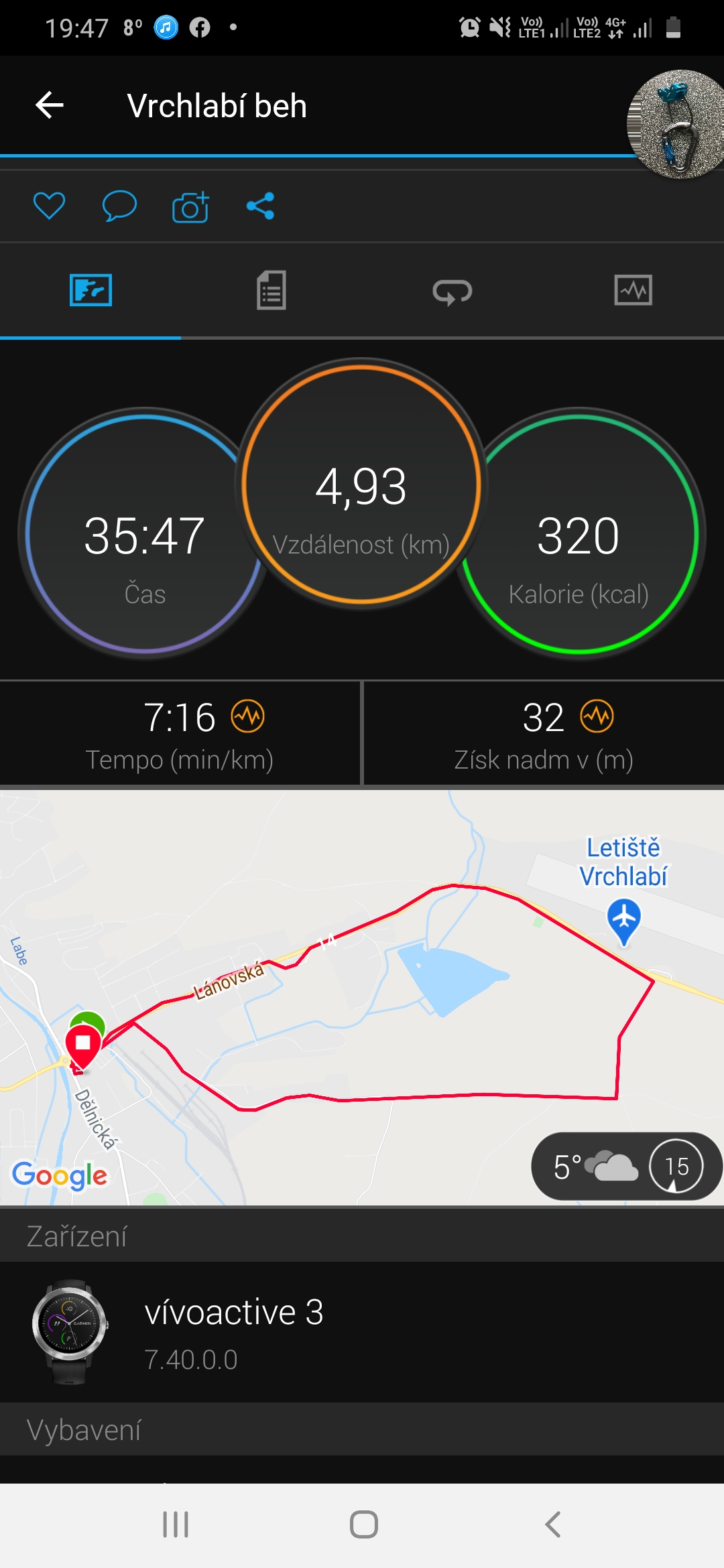Open the route map
724x1568 pixels.
pyautogui.click(x=362, y=997)
